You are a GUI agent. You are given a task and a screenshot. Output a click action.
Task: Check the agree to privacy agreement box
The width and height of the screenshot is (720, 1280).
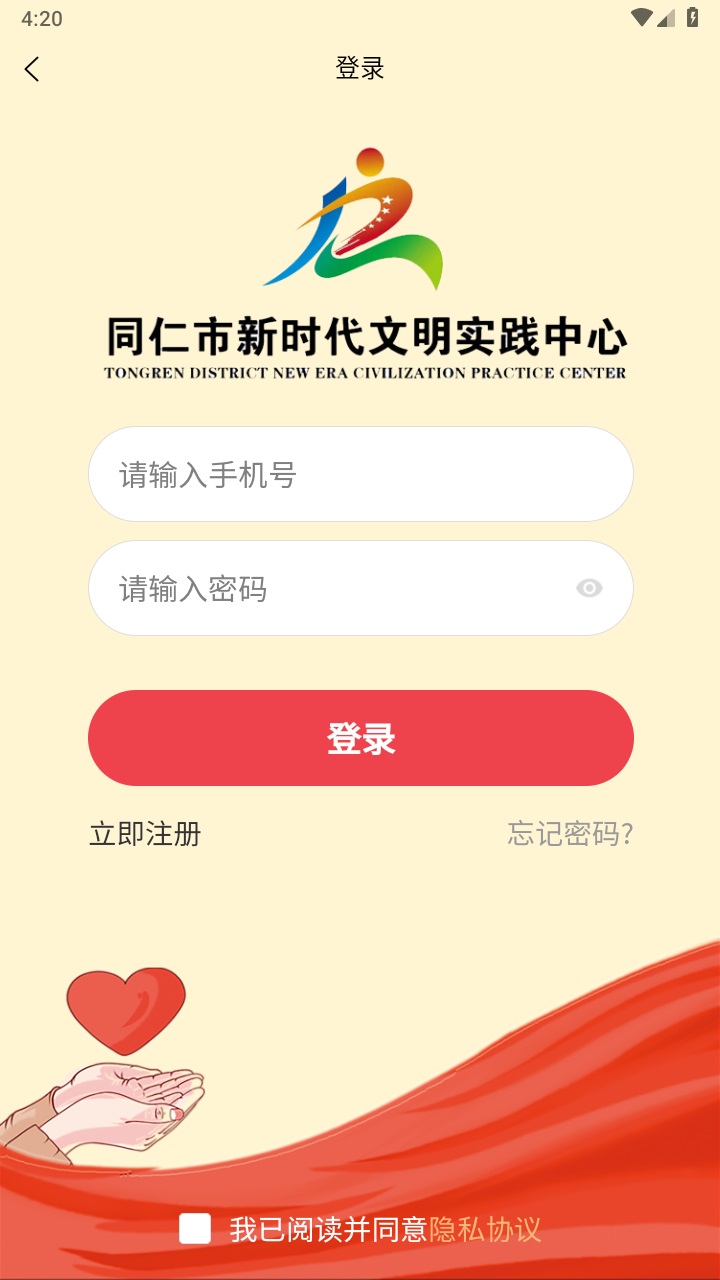pyautogui.click(x=195, y=1229)
